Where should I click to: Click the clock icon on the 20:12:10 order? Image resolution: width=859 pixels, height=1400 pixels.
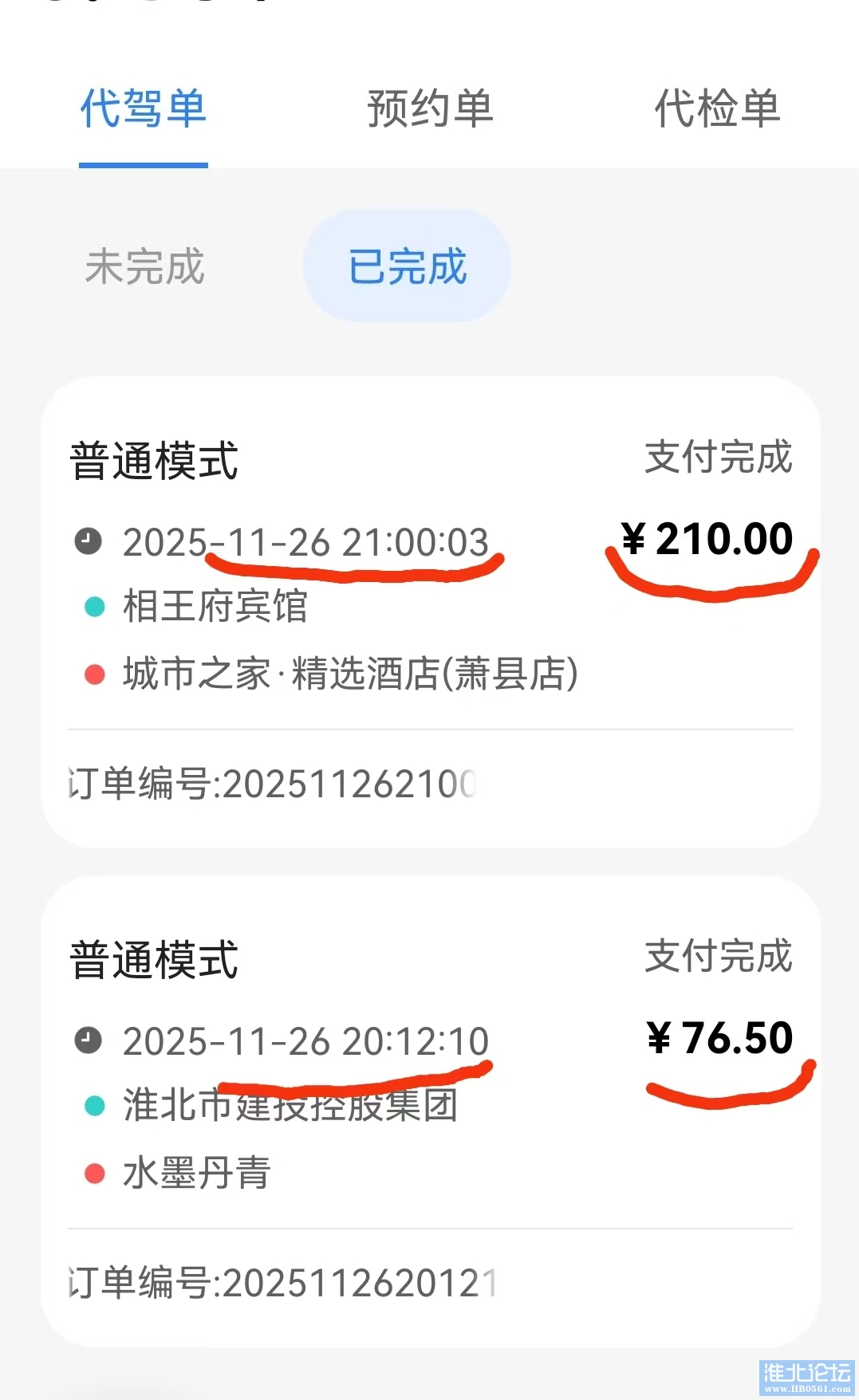tap(89, 1040)
